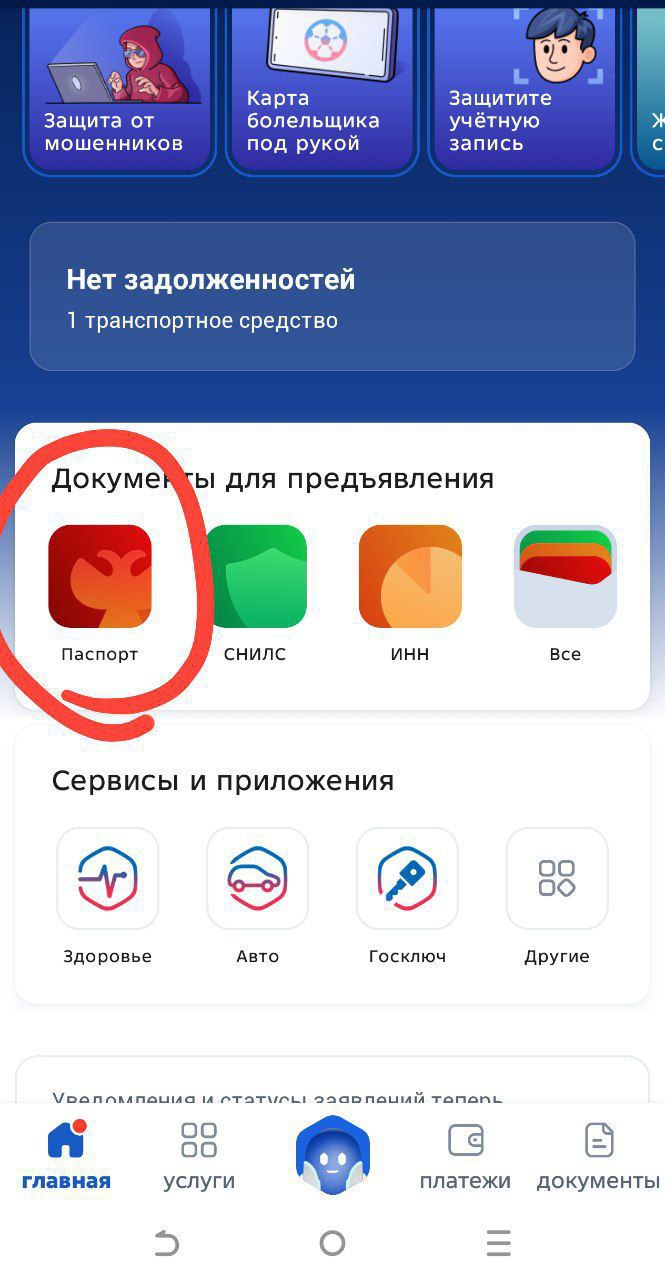This screenshot has height=1280, width=665.
Task: Open system recent apps
Action: point(498,1243)
